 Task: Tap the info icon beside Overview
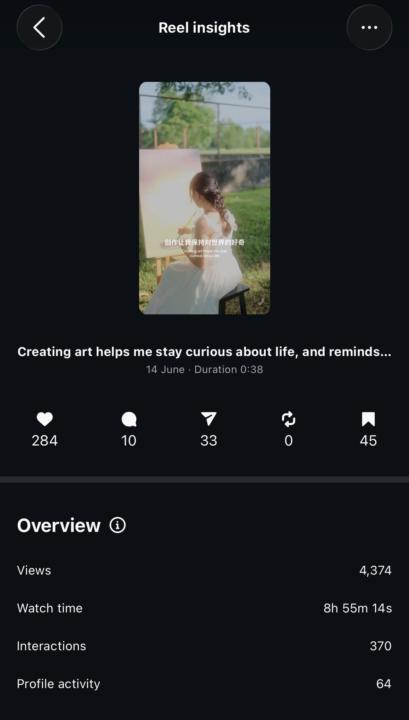(118, 525)
